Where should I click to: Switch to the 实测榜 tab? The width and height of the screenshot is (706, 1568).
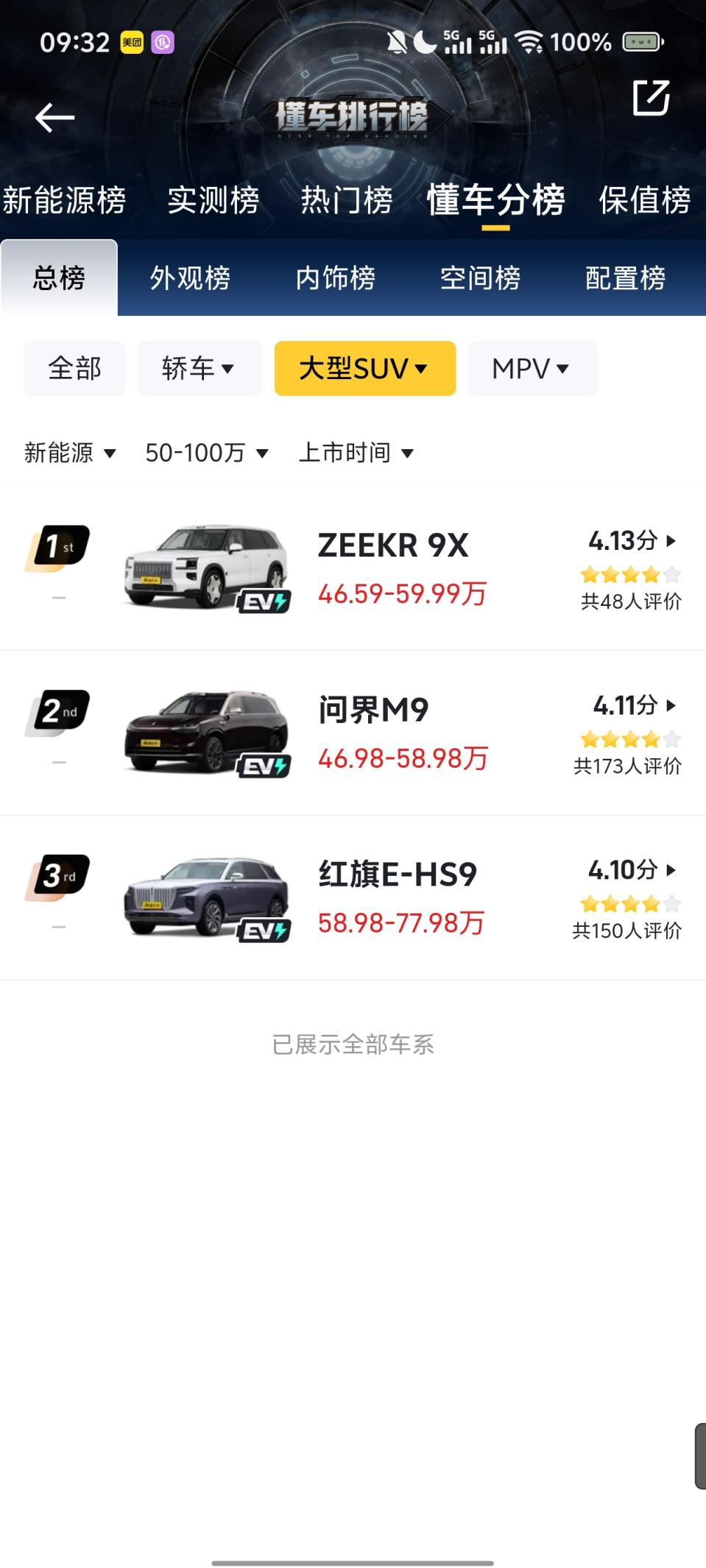(213, 200)
